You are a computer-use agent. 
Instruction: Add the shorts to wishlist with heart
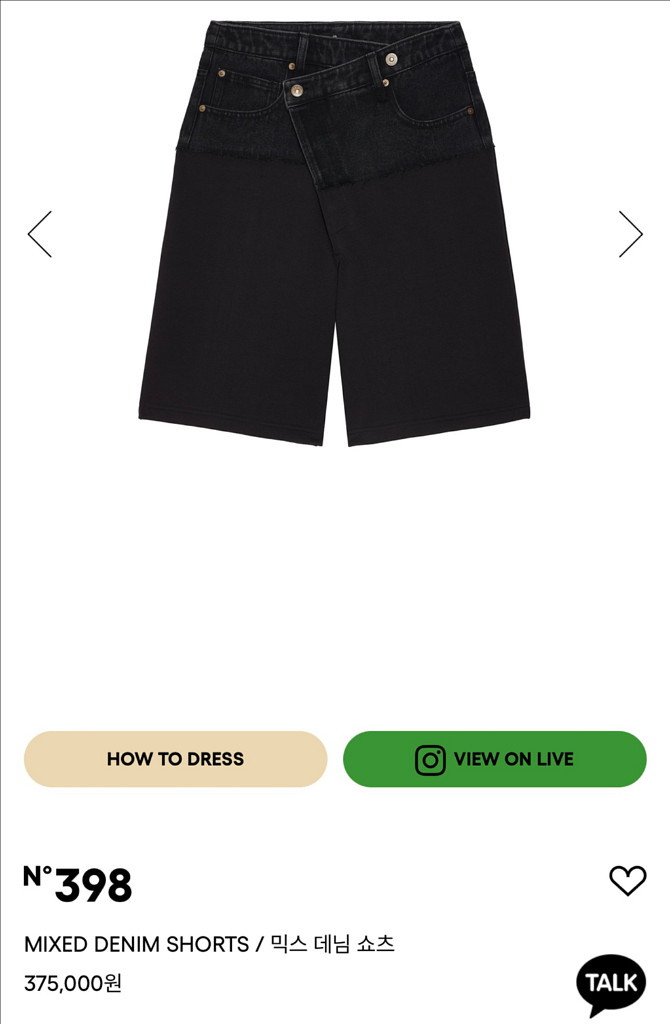(x=627, y=880)
